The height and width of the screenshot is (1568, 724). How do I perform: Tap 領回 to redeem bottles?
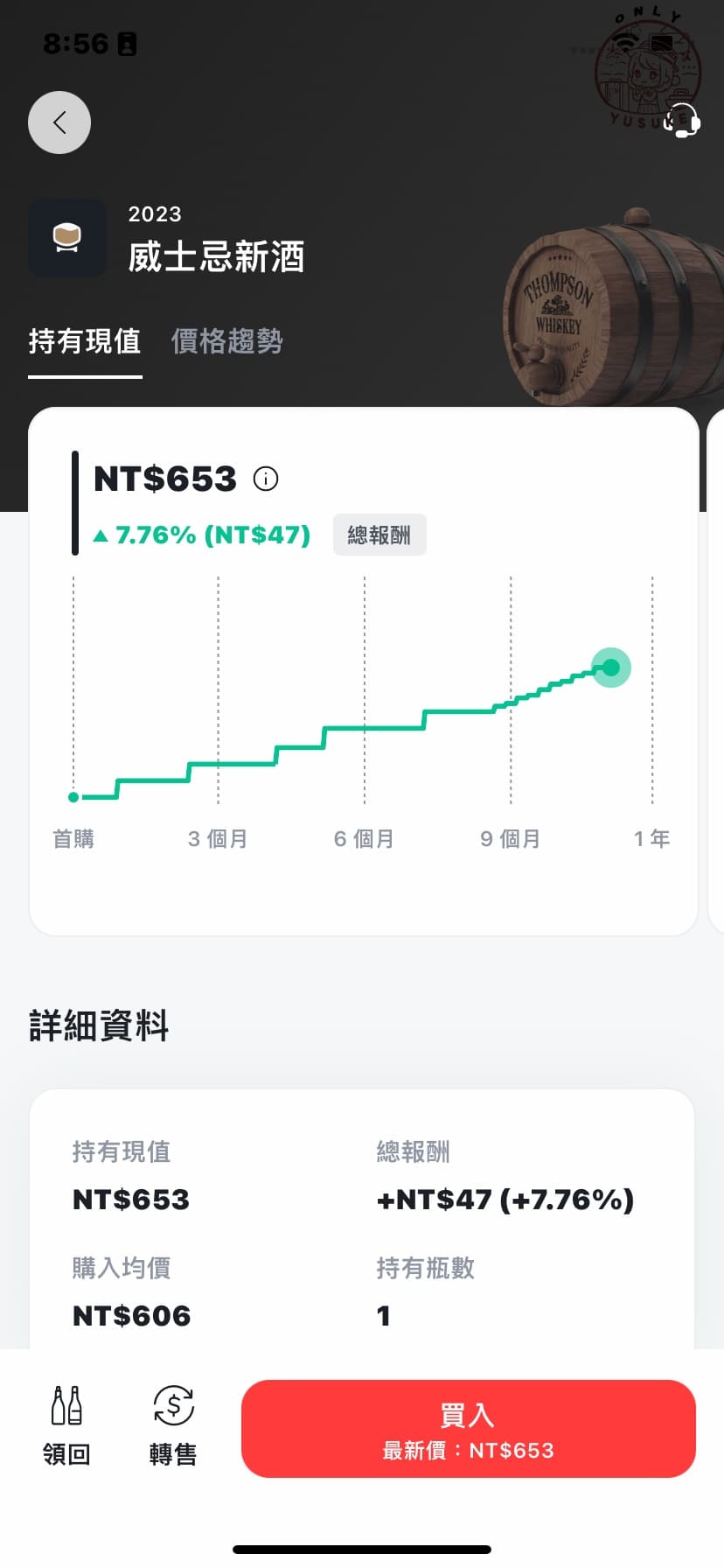click(x=66, y=1426)
